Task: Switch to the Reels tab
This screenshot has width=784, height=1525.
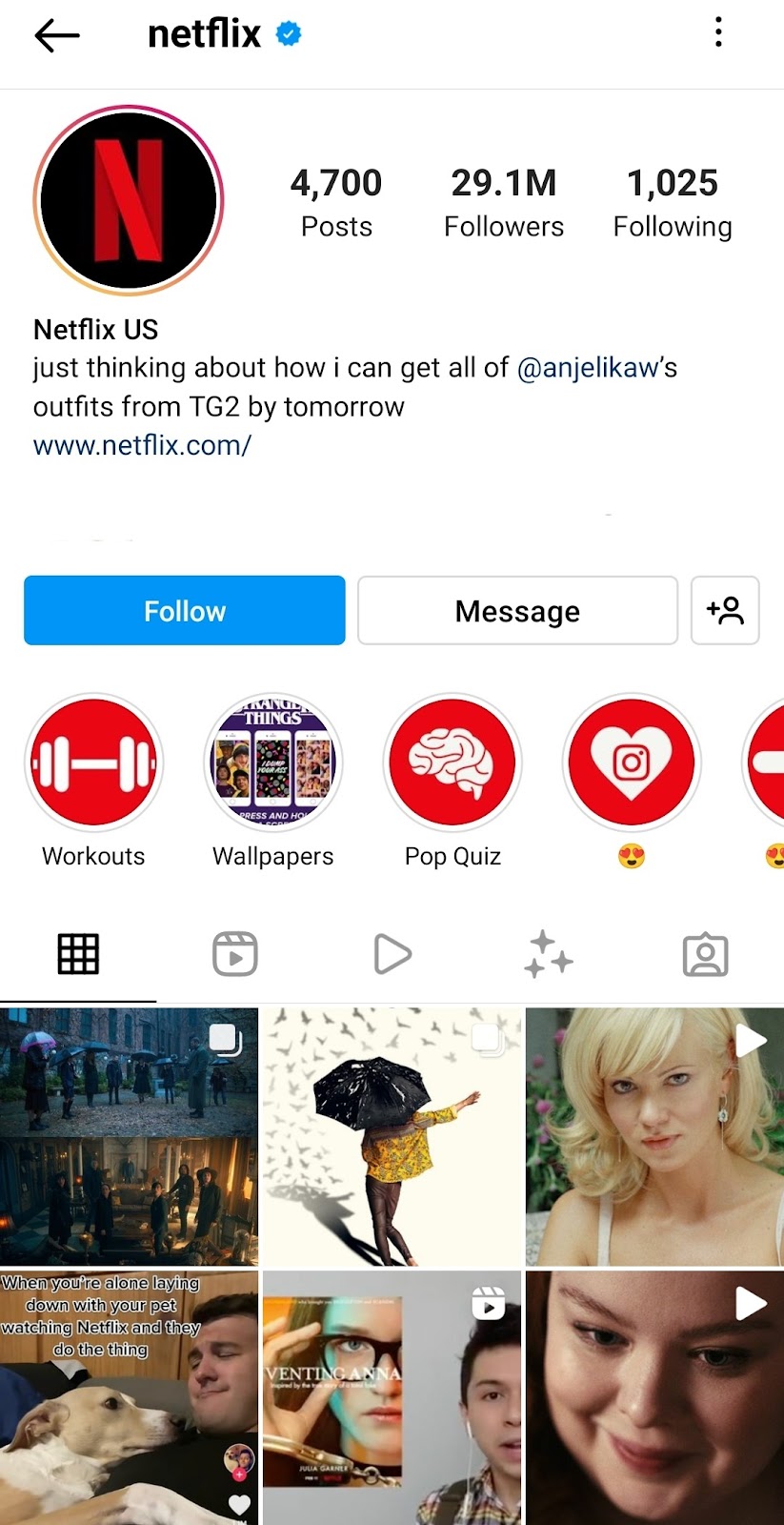Action: tap(234, 954)
